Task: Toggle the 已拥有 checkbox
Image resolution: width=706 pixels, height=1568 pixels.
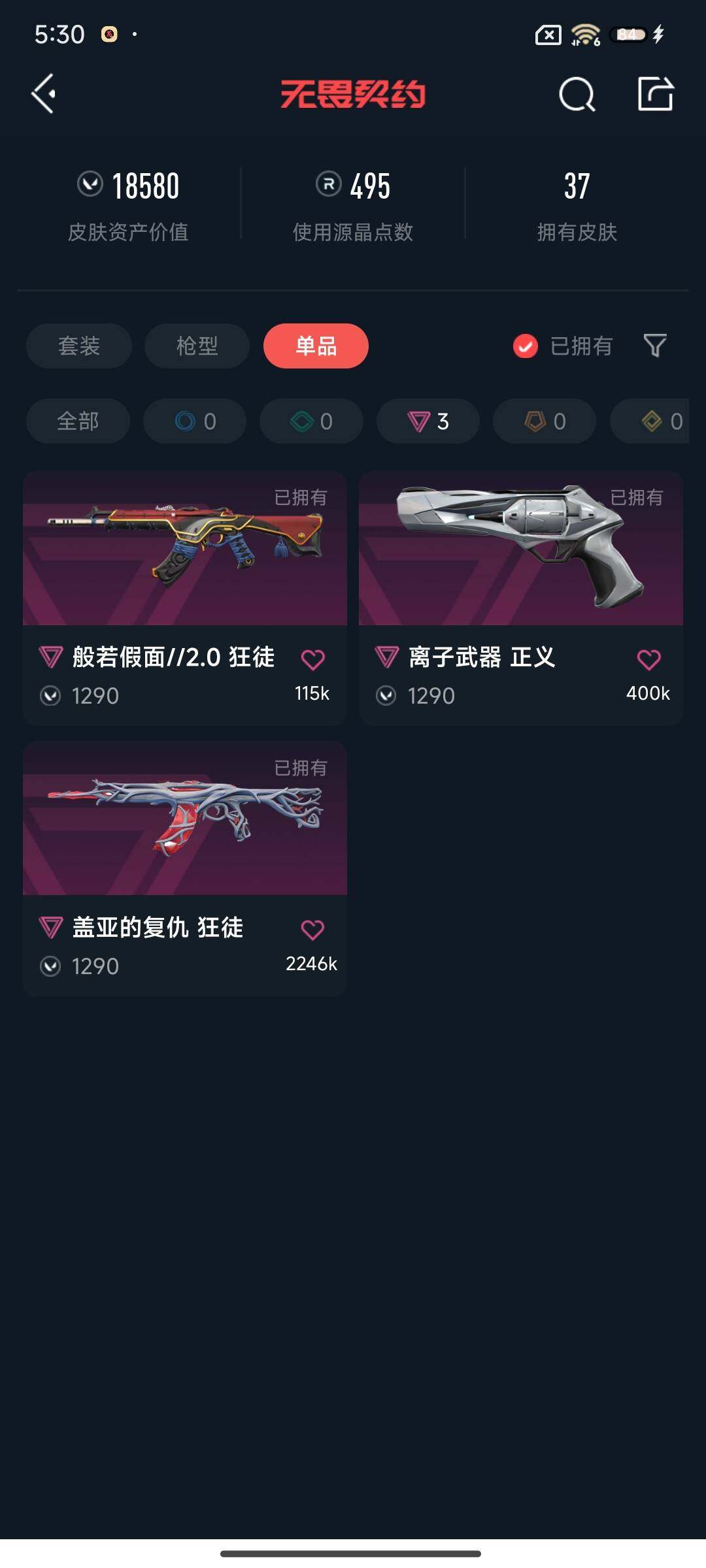Action: point(526,346)
